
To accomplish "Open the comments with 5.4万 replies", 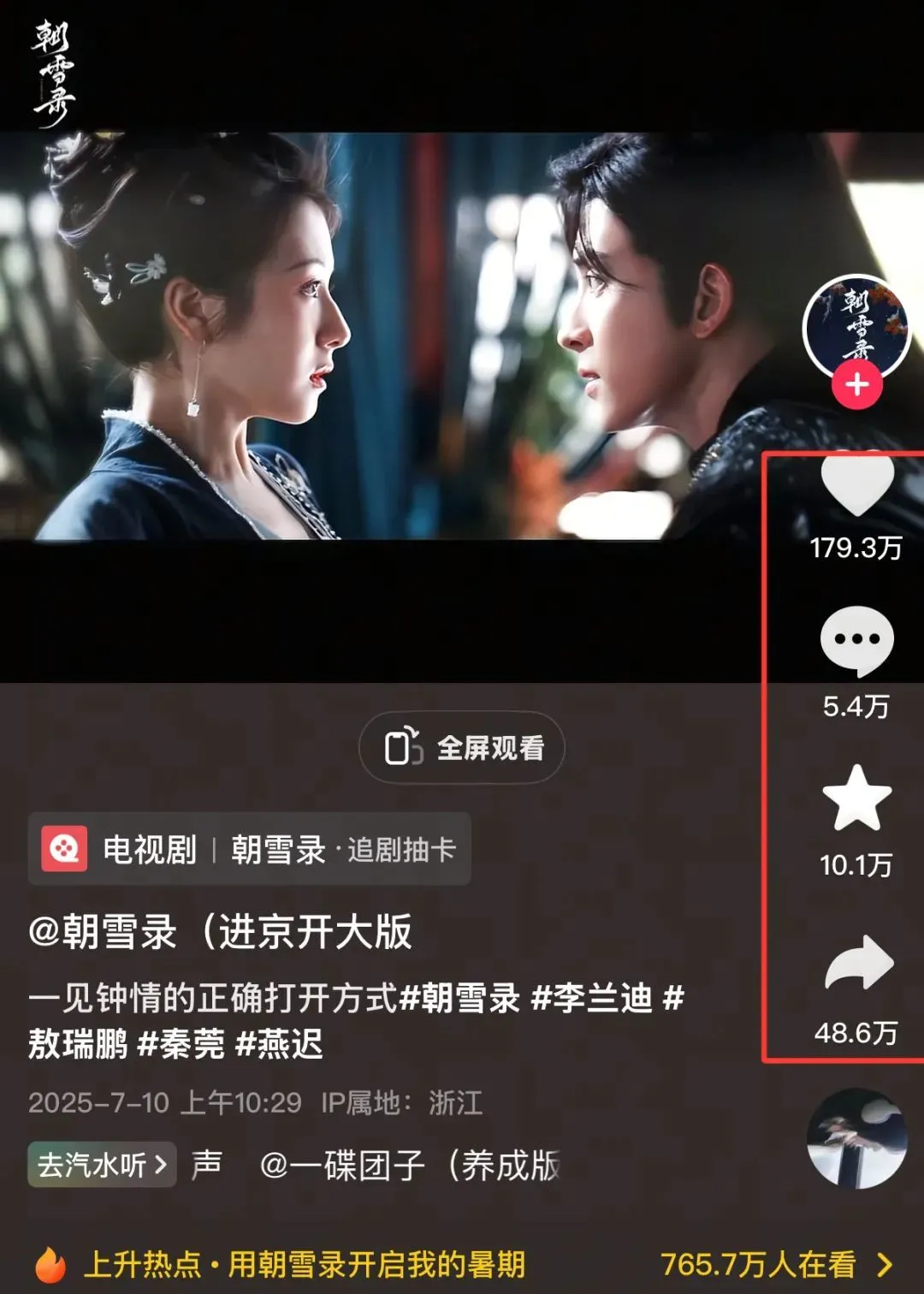I will (857, 639).
